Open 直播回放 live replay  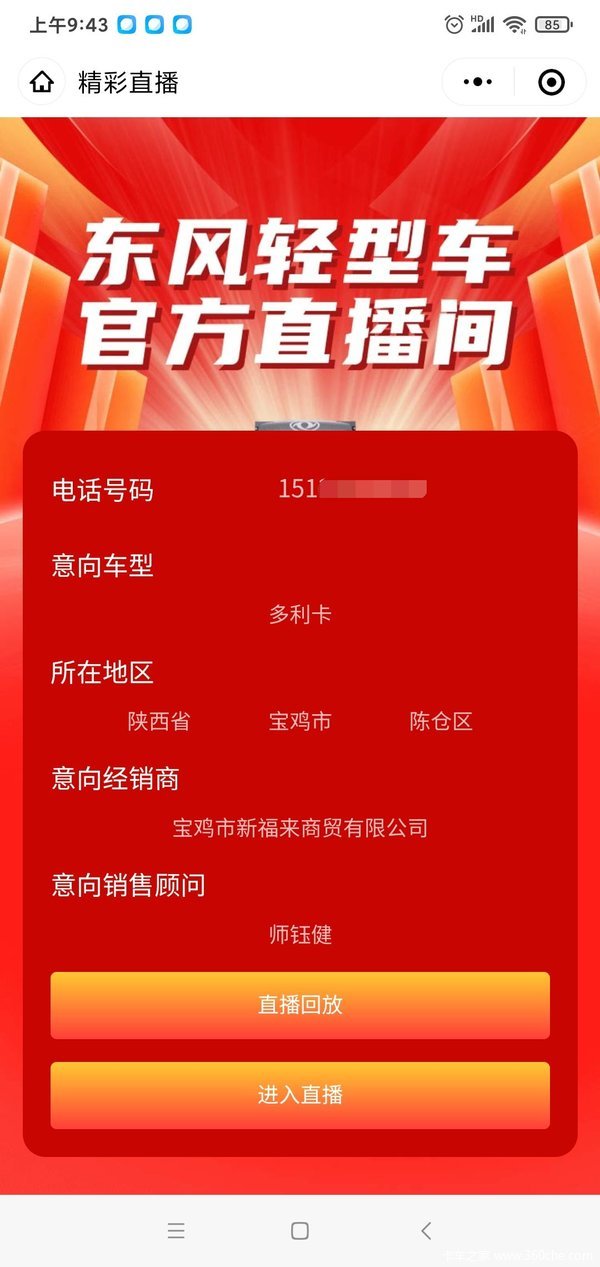300,1005
